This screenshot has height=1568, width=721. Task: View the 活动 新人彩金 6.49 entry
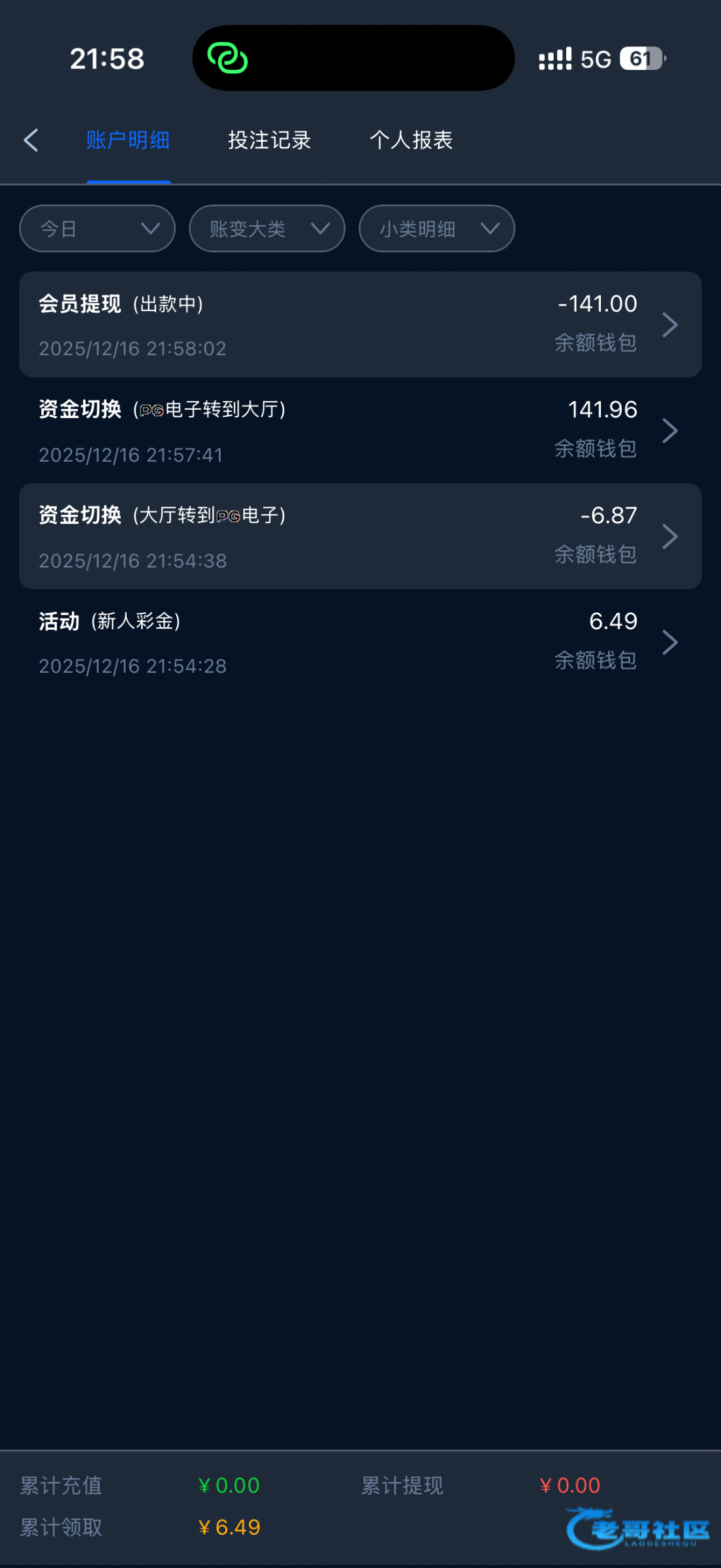coord(360,642)
